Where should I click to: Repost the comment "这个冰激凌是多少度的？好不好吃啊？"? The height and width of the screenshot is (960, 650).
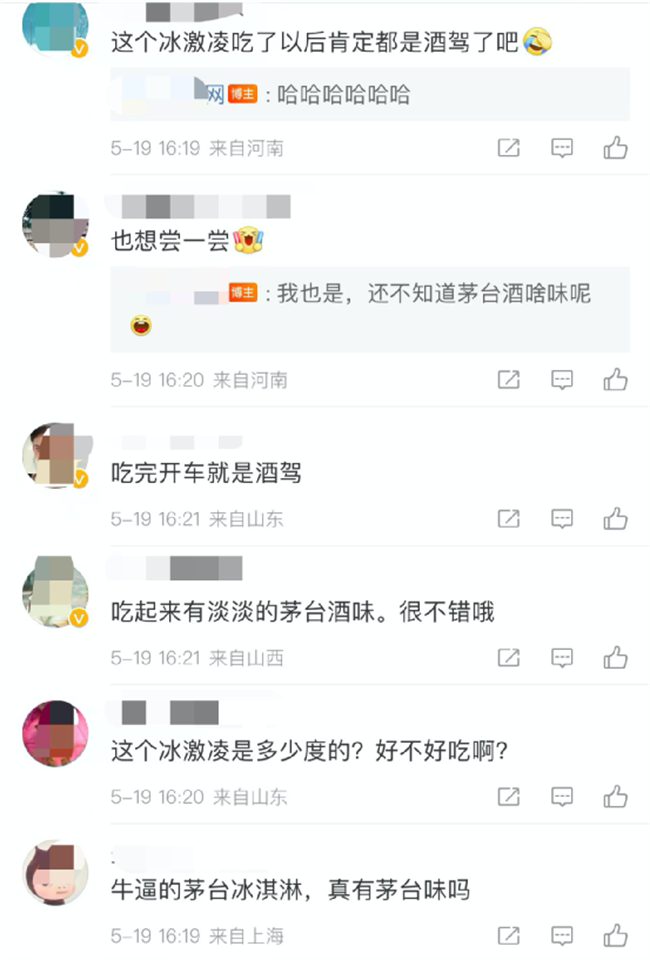[x=508, y=797]
